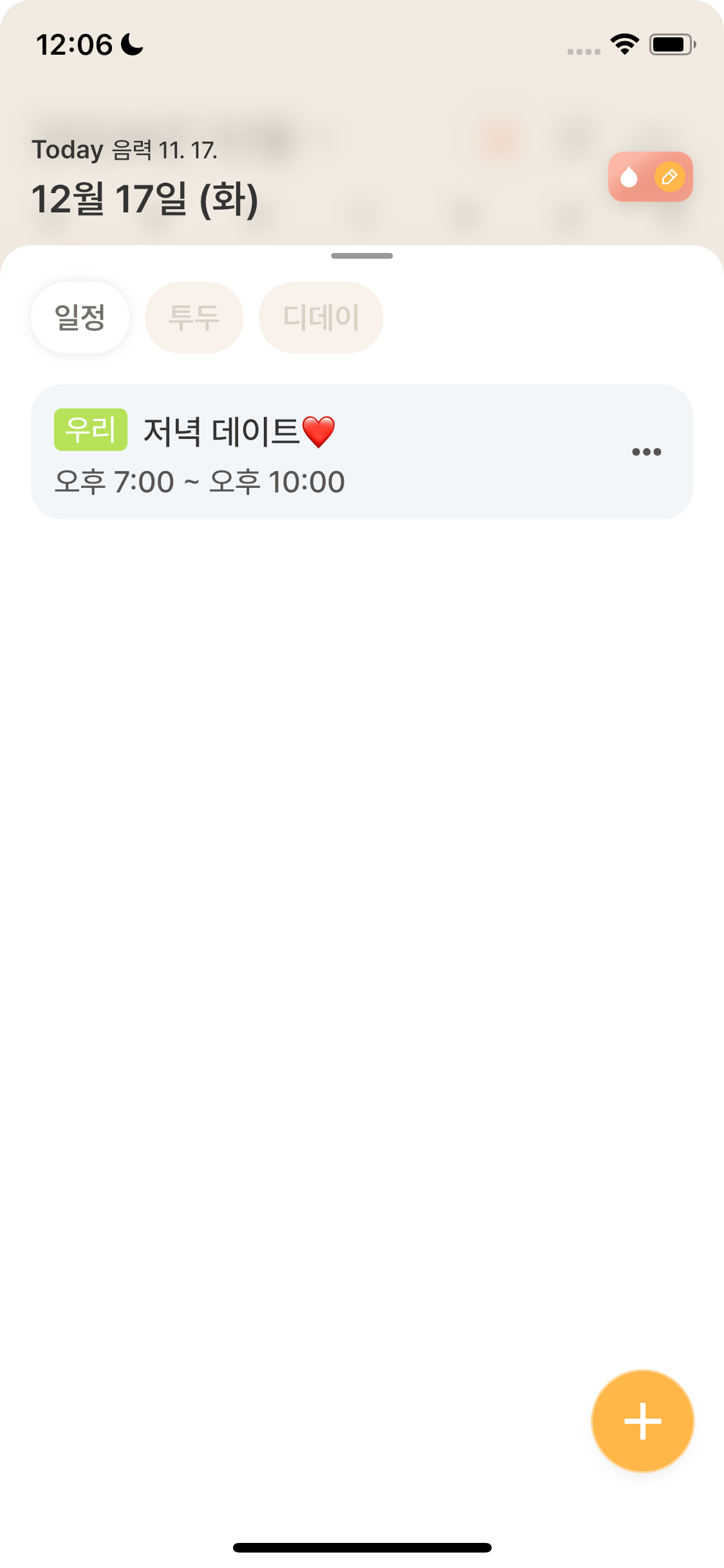The width and height of the screenshot is (724, 1568).
Task: Switch to the 투두 tab
Action: pos(194,317)
